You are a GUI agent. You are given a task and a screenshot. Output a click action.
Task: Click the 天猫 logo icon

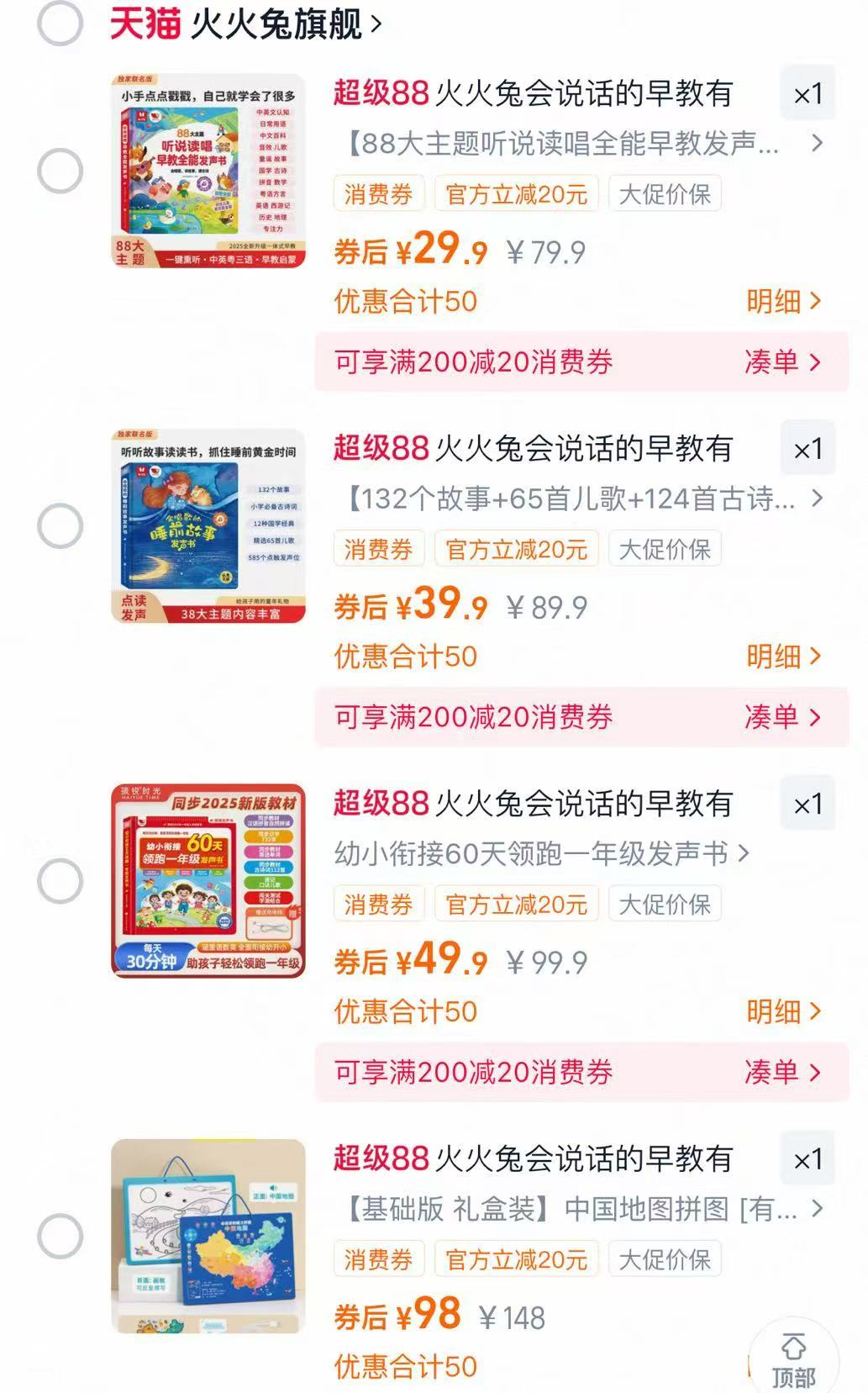[145, 23]
